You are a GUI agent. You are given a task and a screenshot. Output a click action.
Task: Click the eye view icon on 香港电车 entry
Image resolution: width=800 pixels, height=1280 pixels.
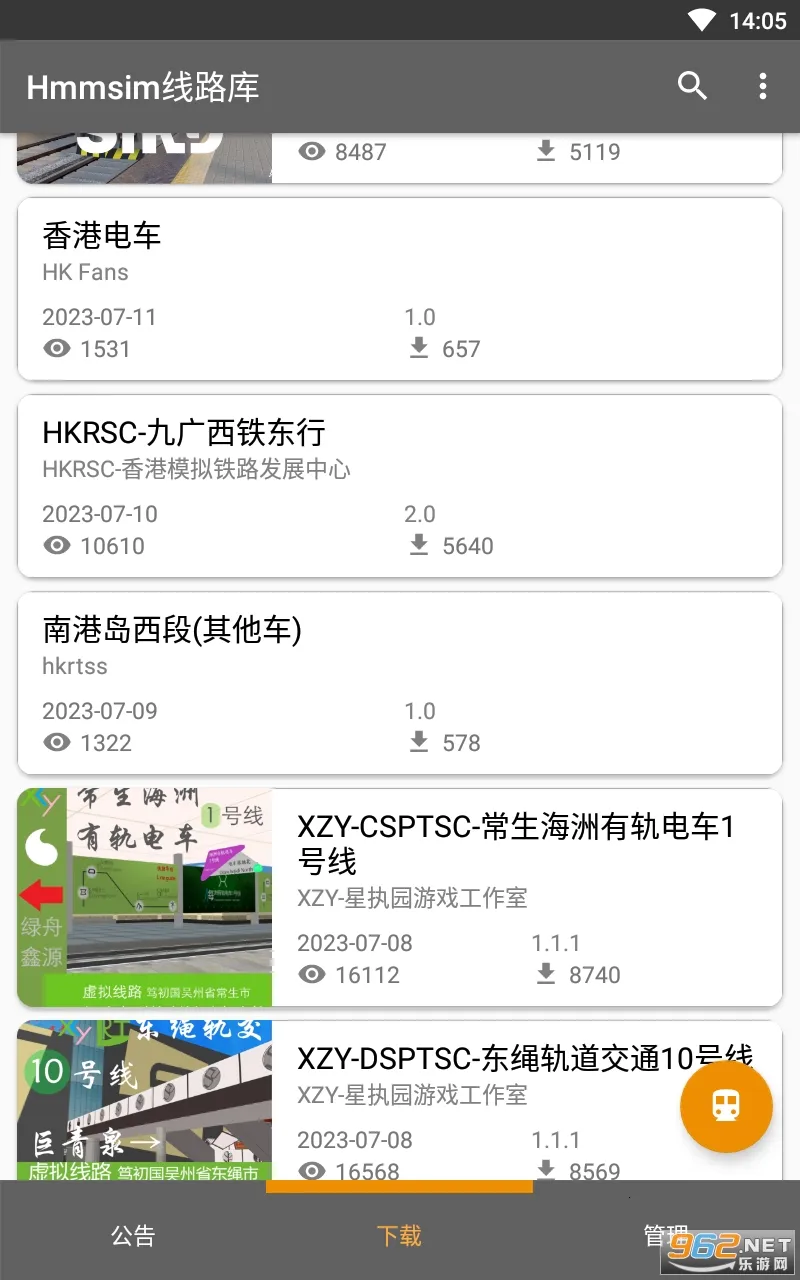click(57, 348)
